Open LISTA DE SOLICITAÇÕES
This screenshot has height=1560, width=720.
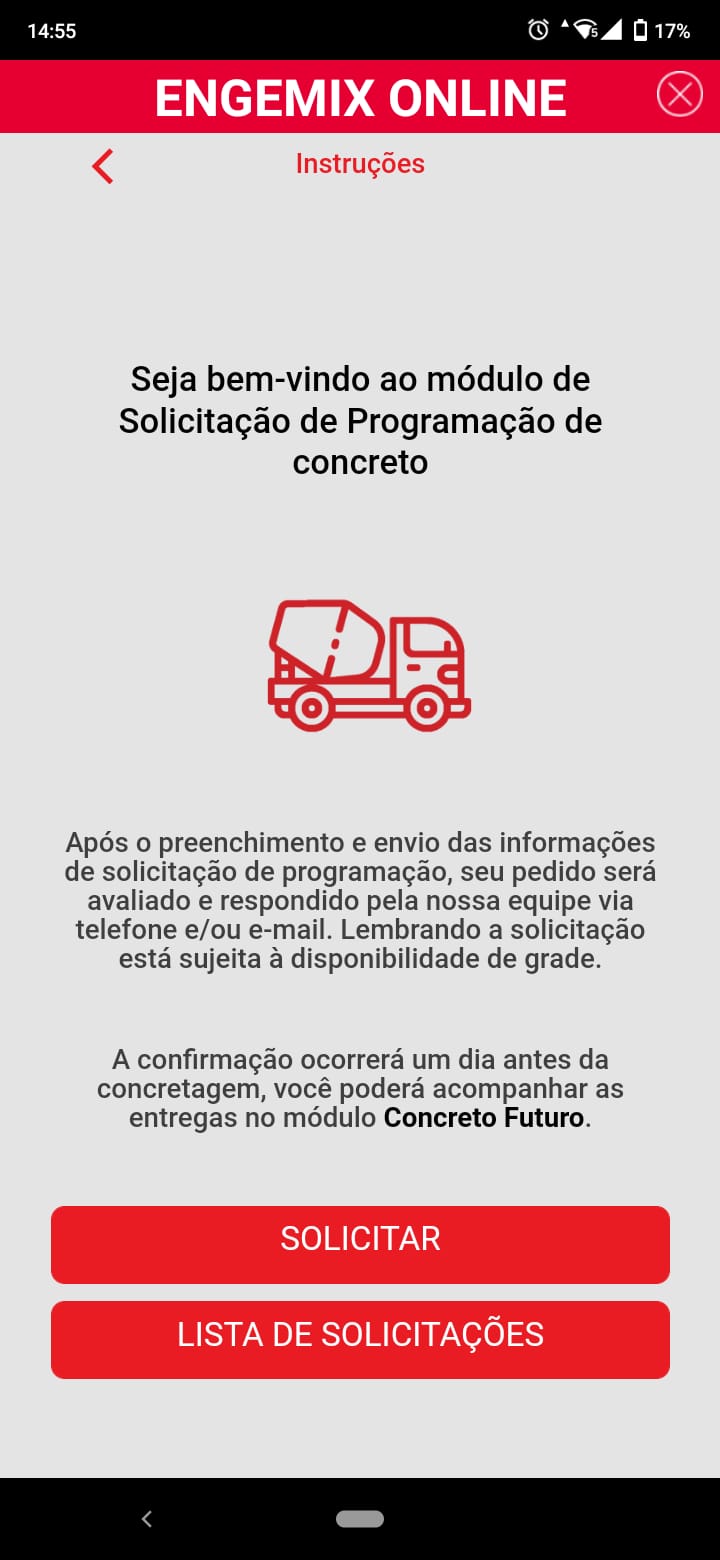[x=360, y=1339]
